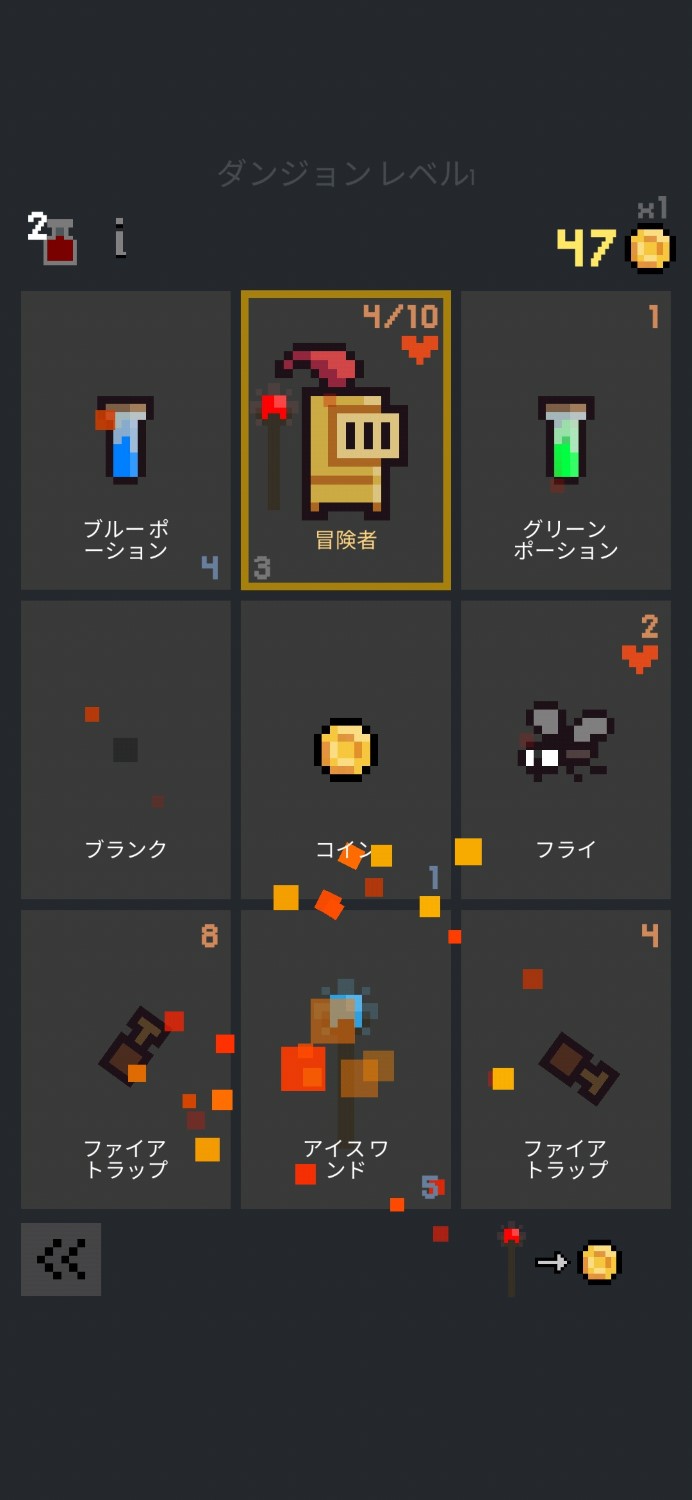Select the グリーンポーション card
This screenshot has height=1500, width=692.
[566, 440]
